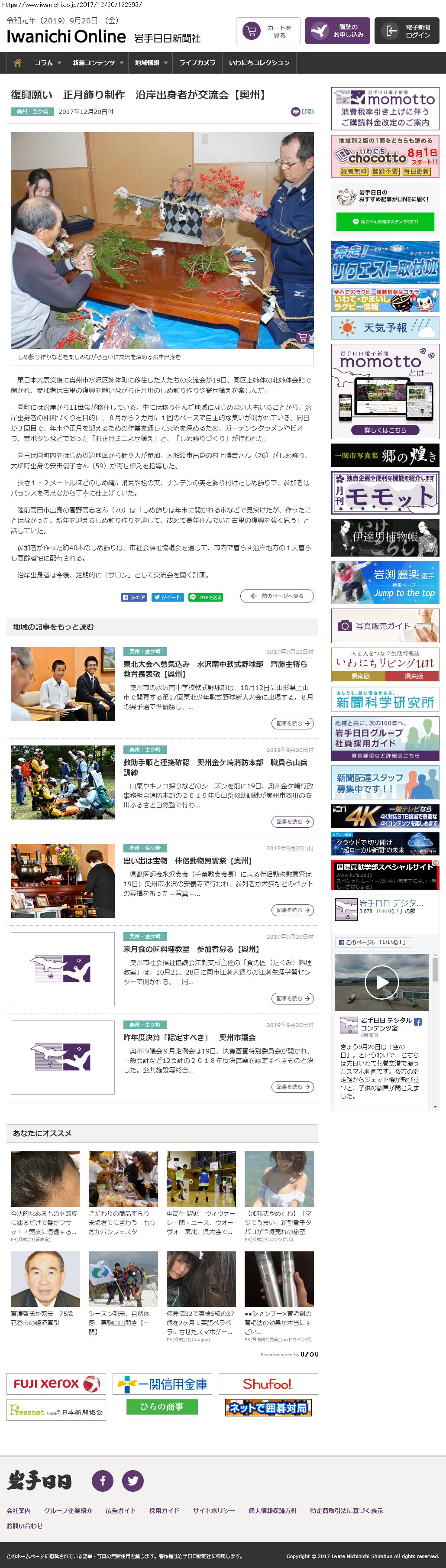Return with 前のページへ戻る button

277,596
